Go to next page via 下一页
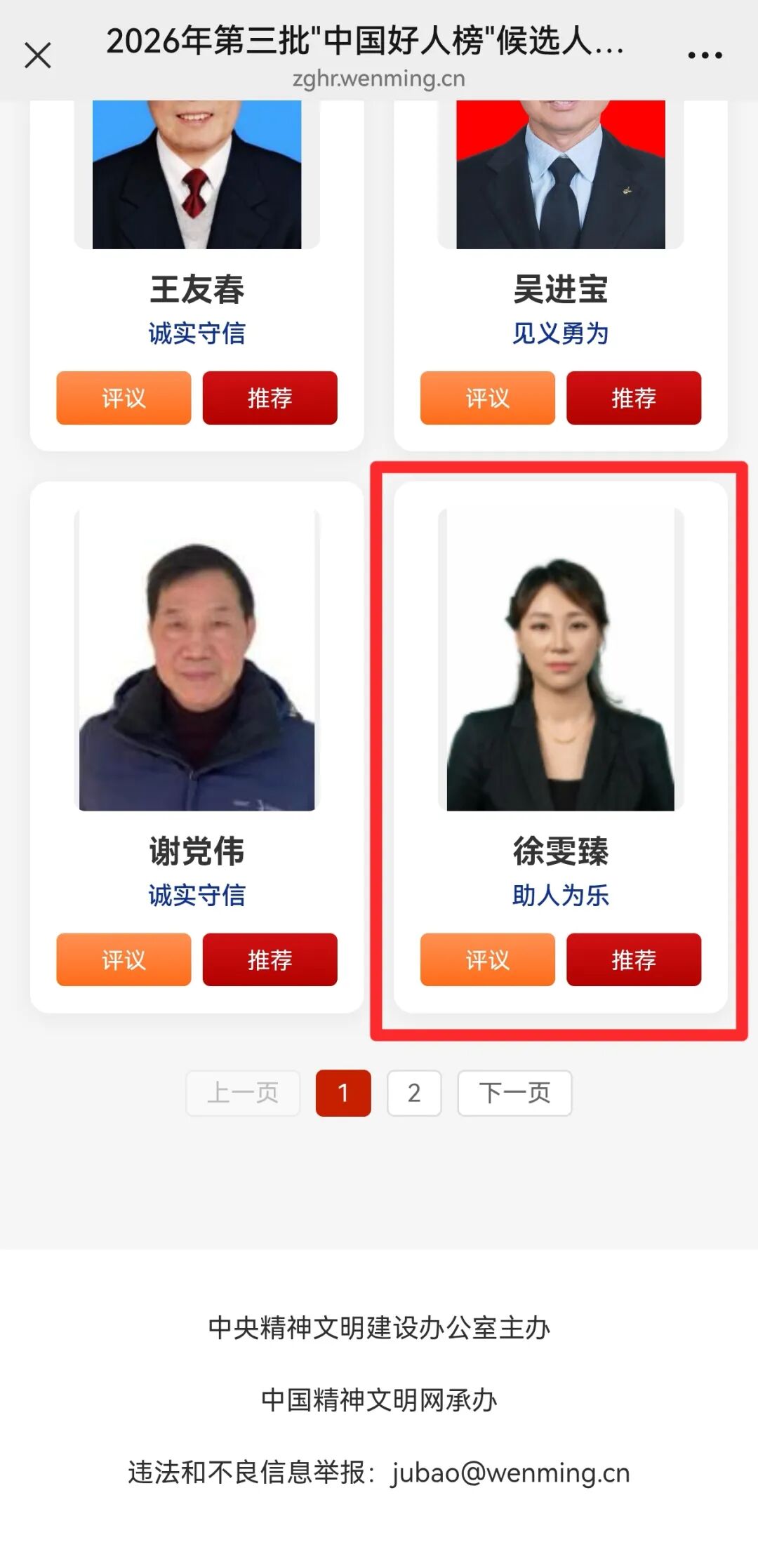The height and width of the screenshot is (1568, 758). tap(514, 1093)
